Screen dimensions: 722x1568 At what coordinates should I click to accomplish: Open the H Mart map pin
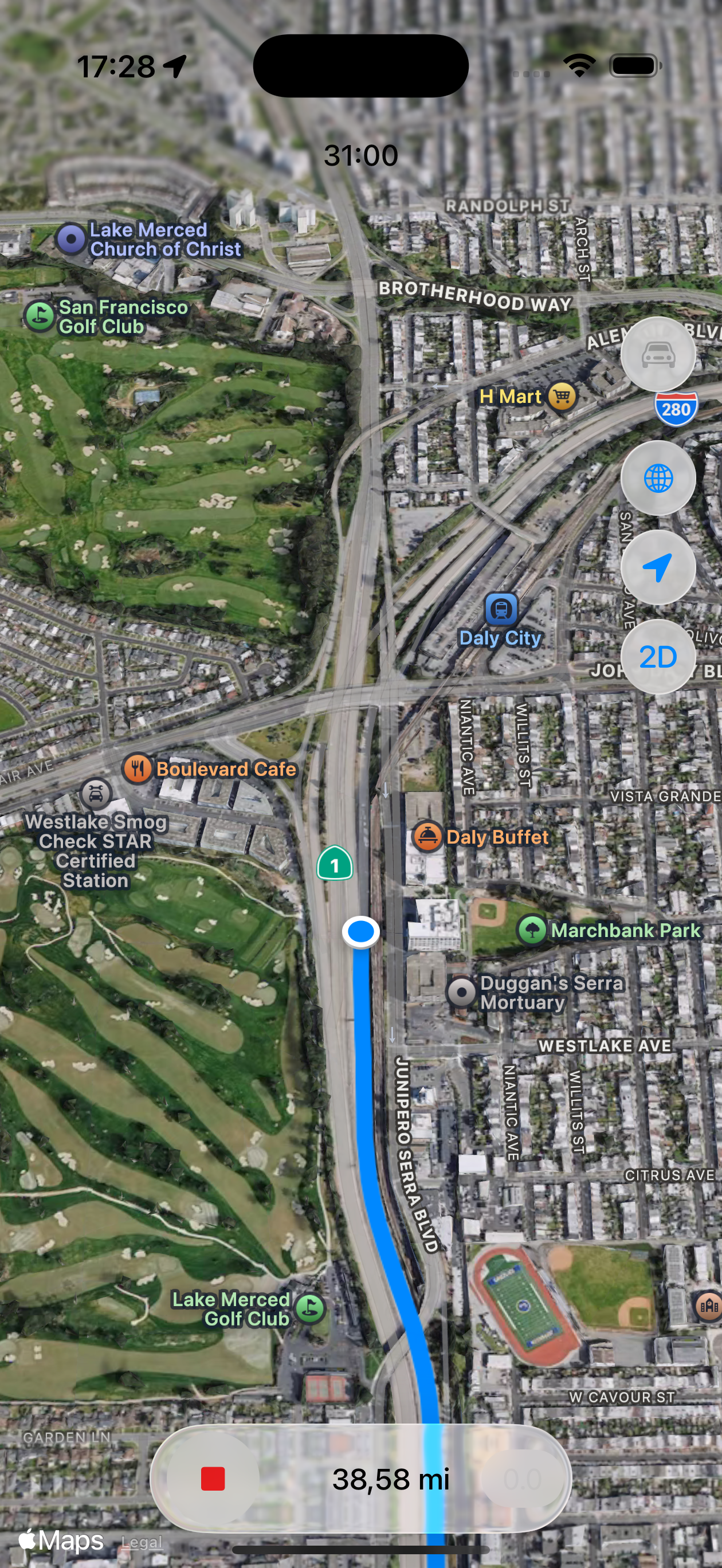[x=562, y=397]
